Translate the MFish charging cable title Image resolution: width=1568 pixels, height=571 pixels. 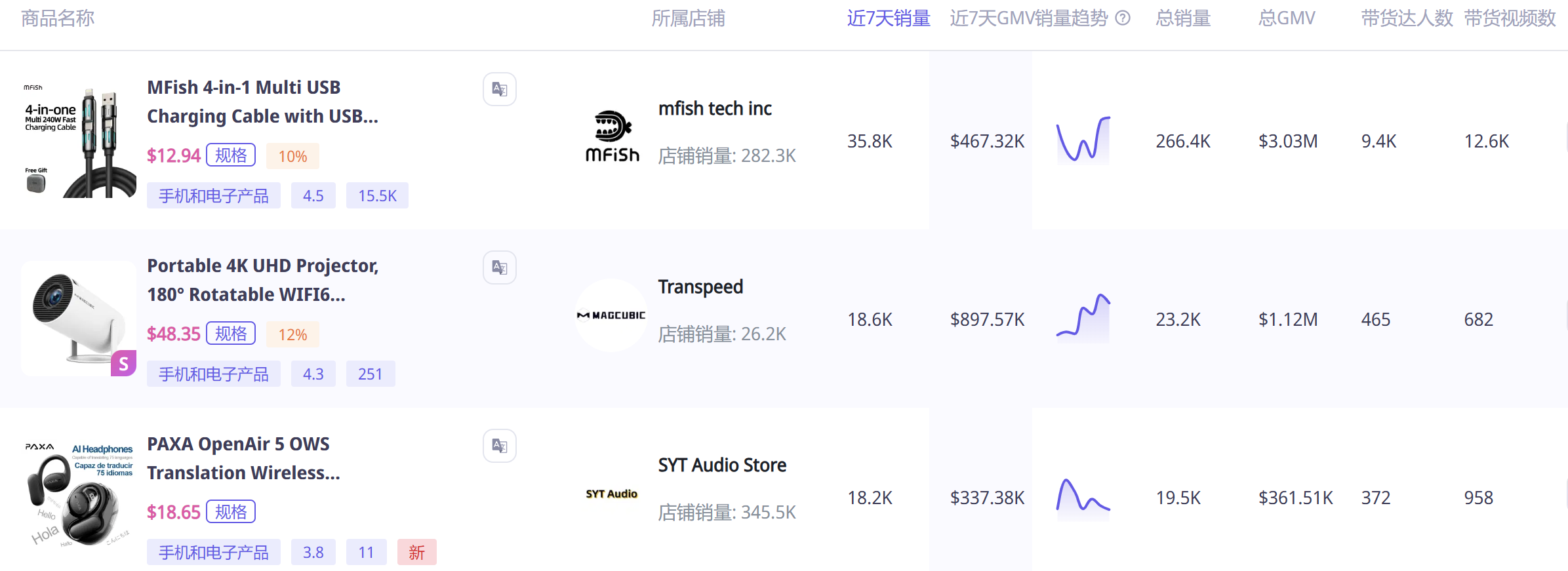coord(499,89)
